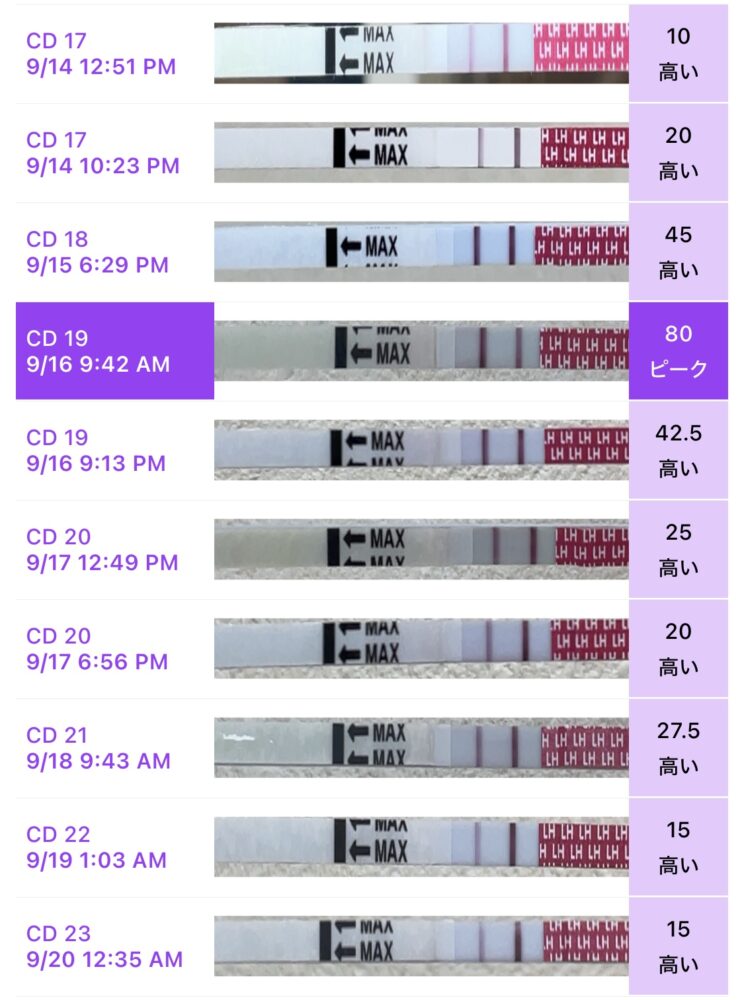The height and width of the screenshot is (1000, 744).
Task: Select the 9/14 12:51 PM test row
Action: point(101,54)
